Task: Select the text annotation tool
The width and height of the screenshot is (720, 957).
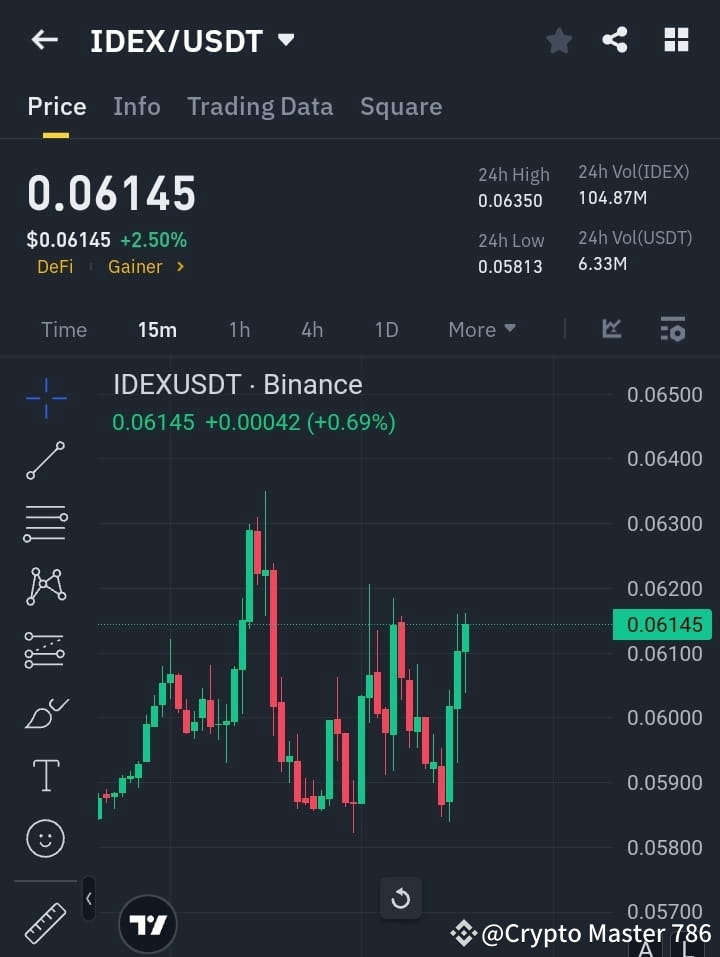Action: pos(45,775)
